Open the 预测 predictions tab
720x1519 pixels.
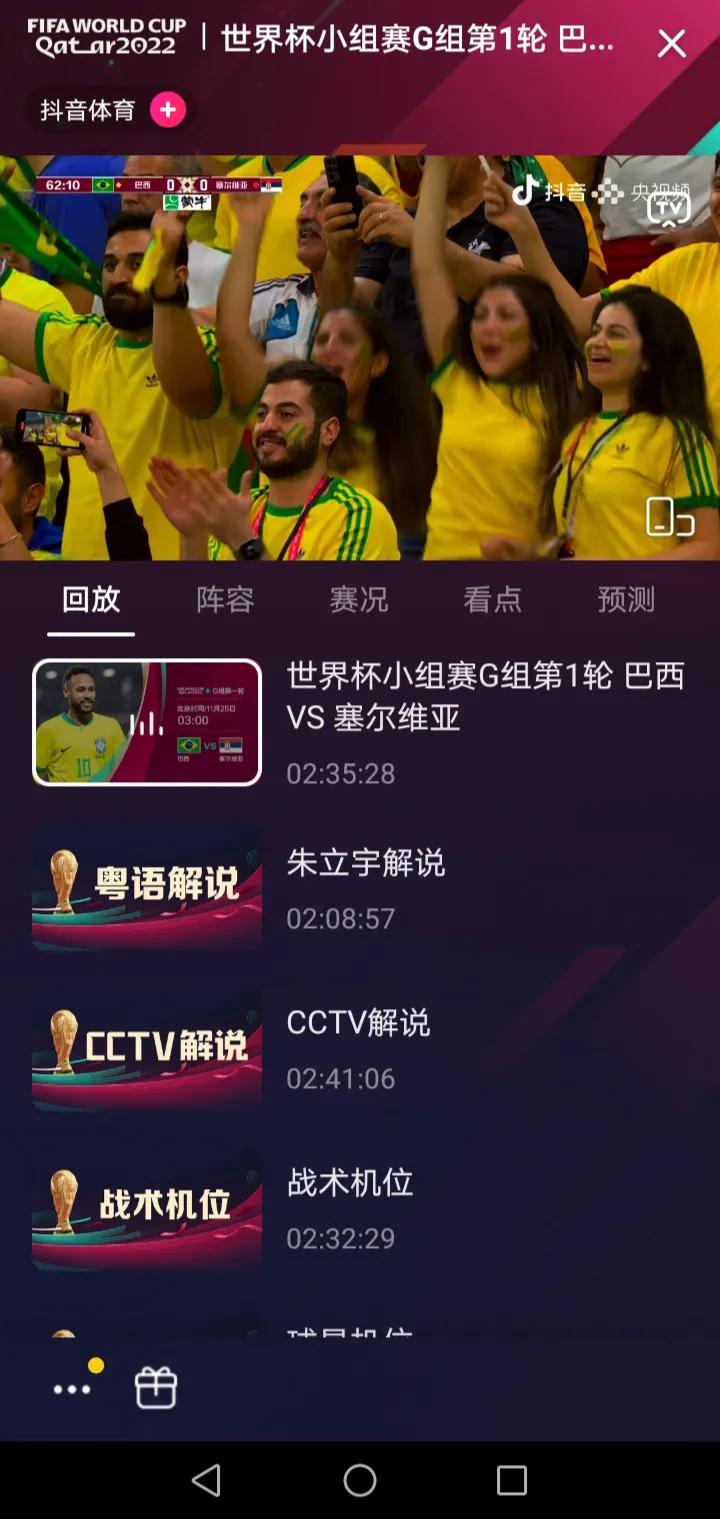point(625,599)
